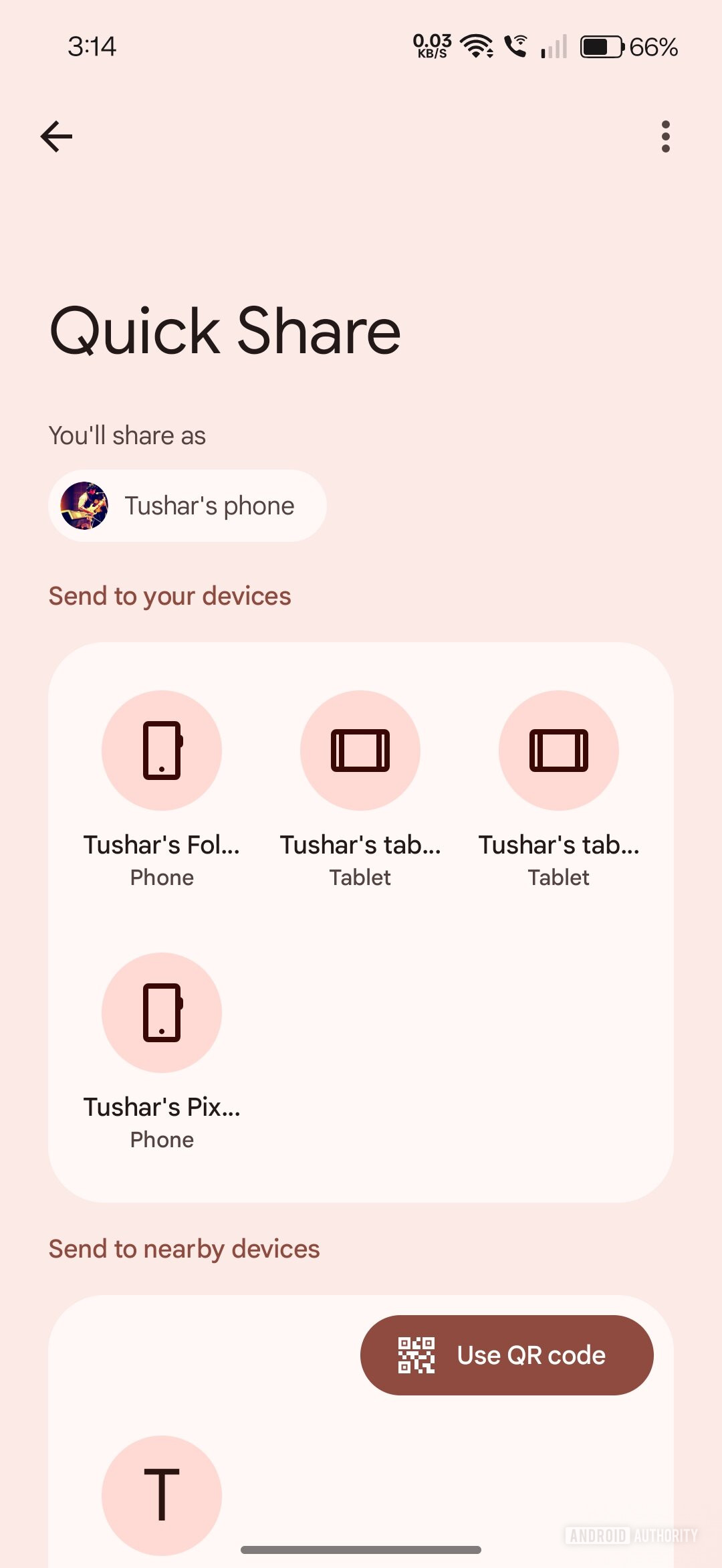The image size is (722, 1568).
Task: Tap the Use QR code button
Action: 507,1355
